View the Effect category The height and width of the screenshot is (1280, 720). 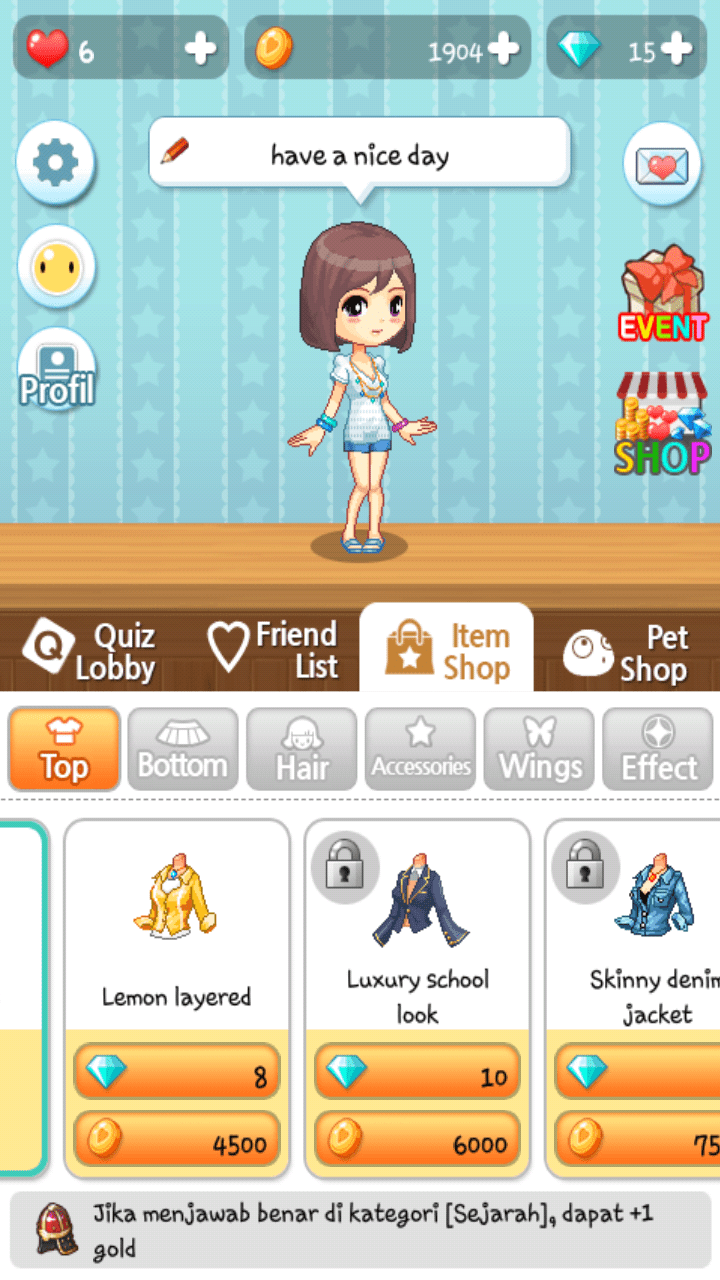[658, 750]
